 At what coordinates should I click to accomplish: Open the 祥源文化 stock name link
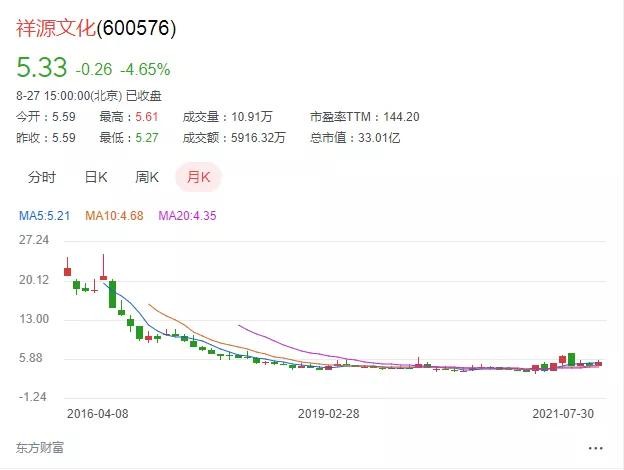tap(55, 29)
